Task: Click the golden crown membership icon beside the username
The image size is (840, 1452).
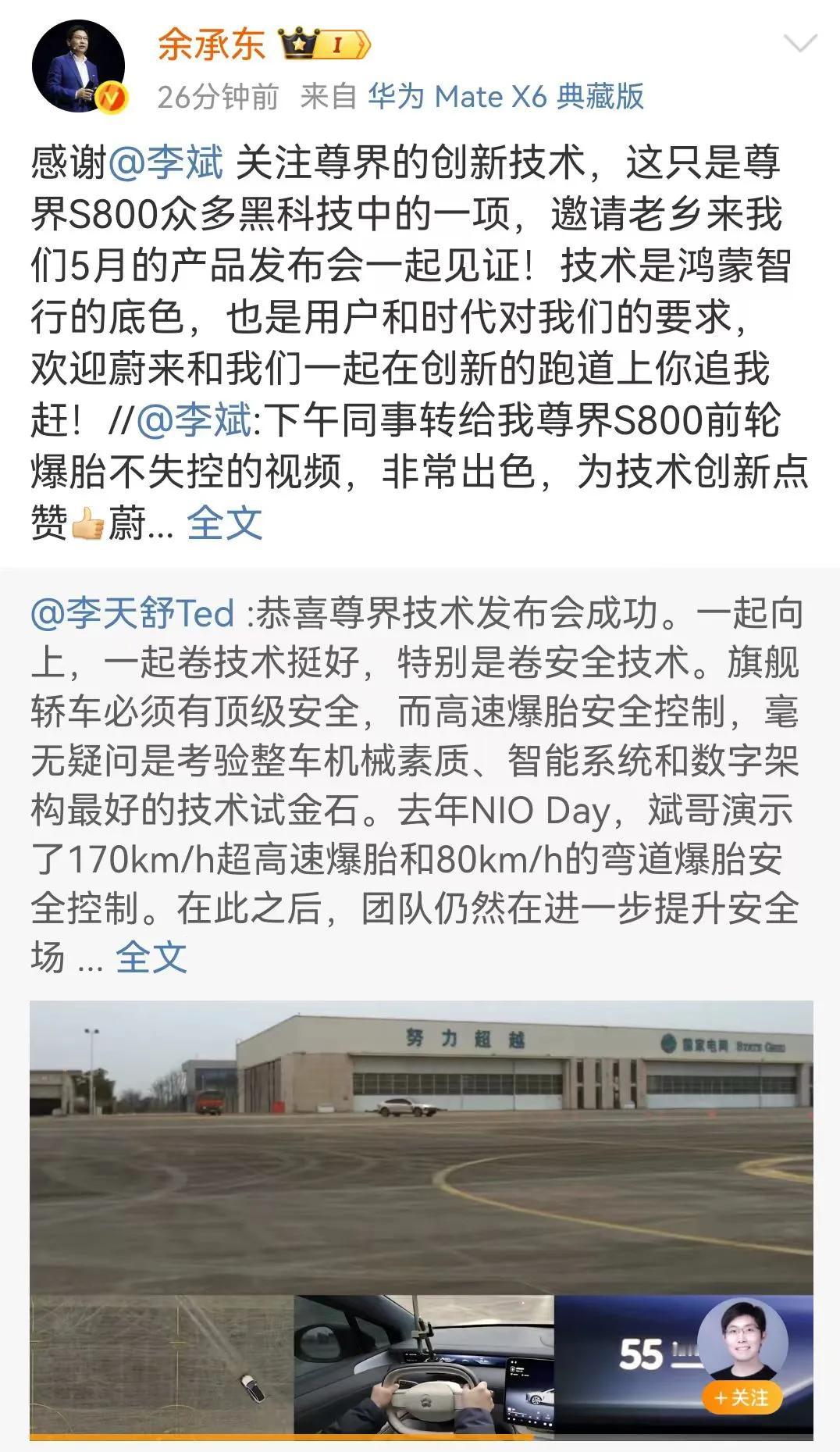Action: click(x=297, y=45)
